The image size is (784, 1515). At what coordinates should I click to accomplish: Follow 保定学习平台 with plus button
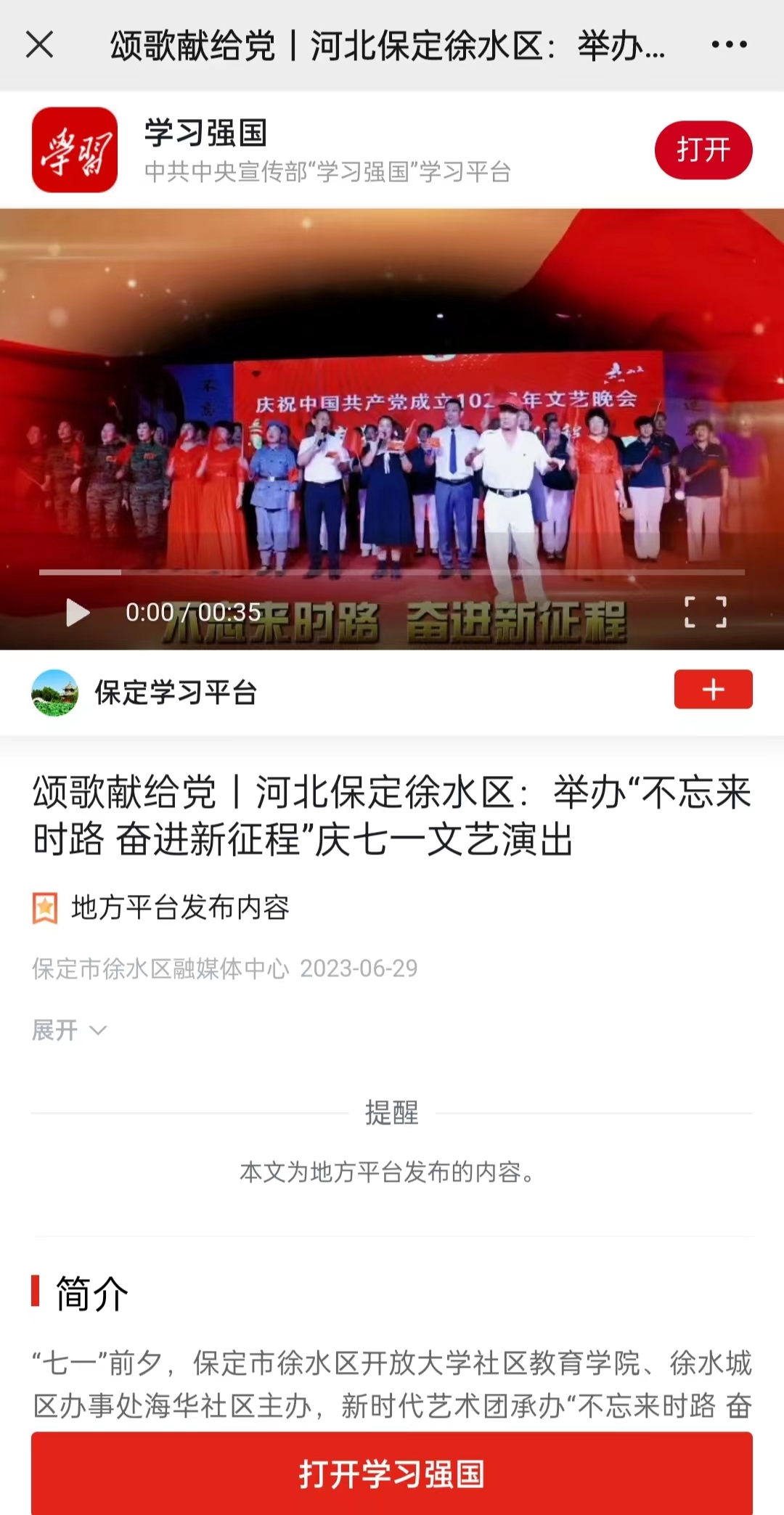713,690
